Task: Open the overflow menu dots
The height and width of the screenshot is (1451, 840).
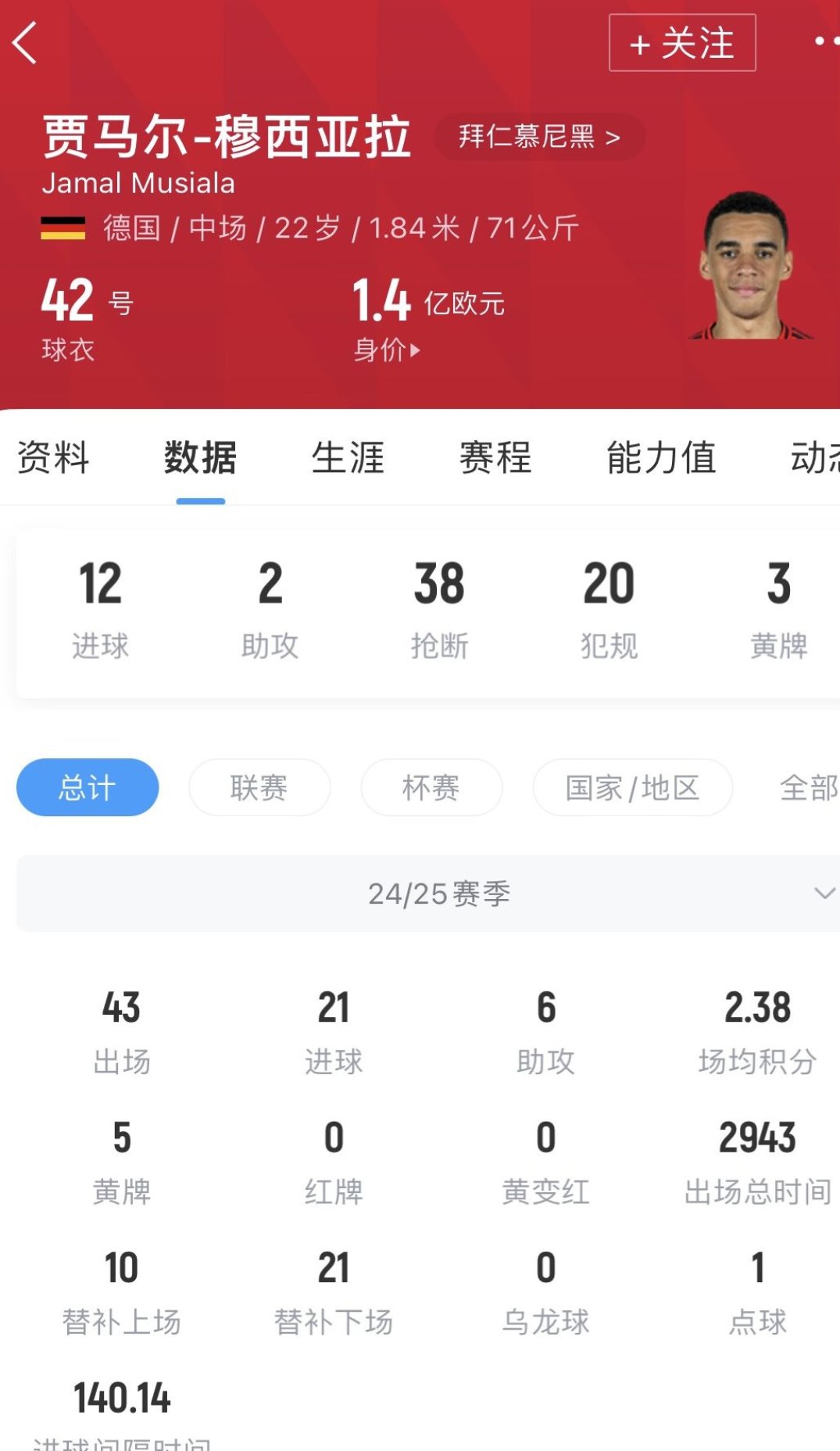Action: (825, 41)
